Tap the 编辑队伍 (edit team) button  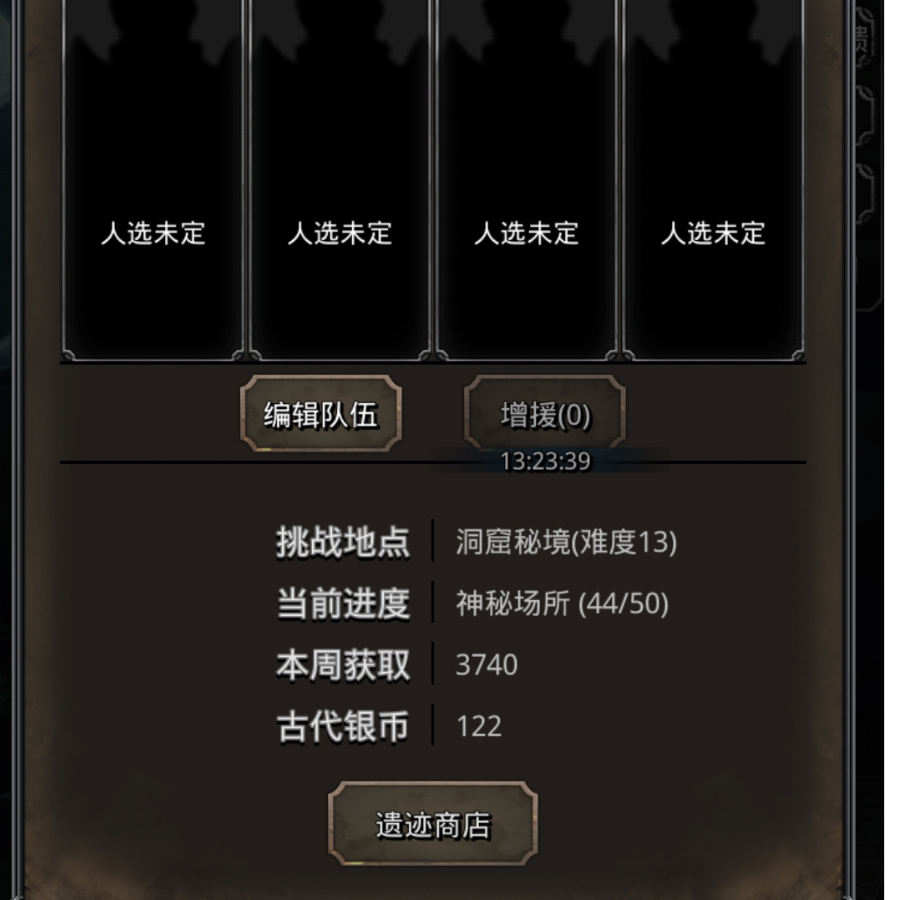point(321,415)
